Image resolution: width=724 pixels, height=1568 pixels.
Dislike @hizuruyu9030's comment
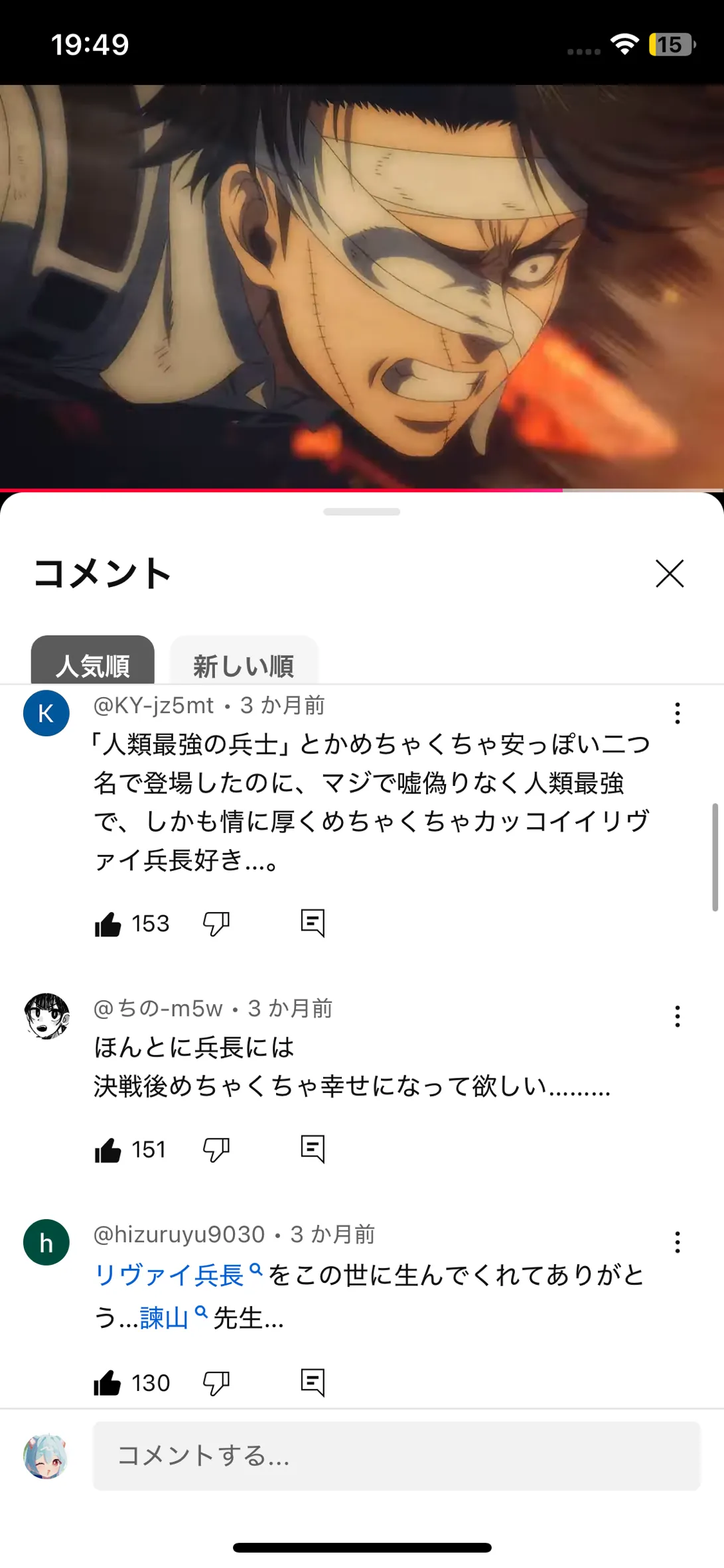pos(216,1383)
